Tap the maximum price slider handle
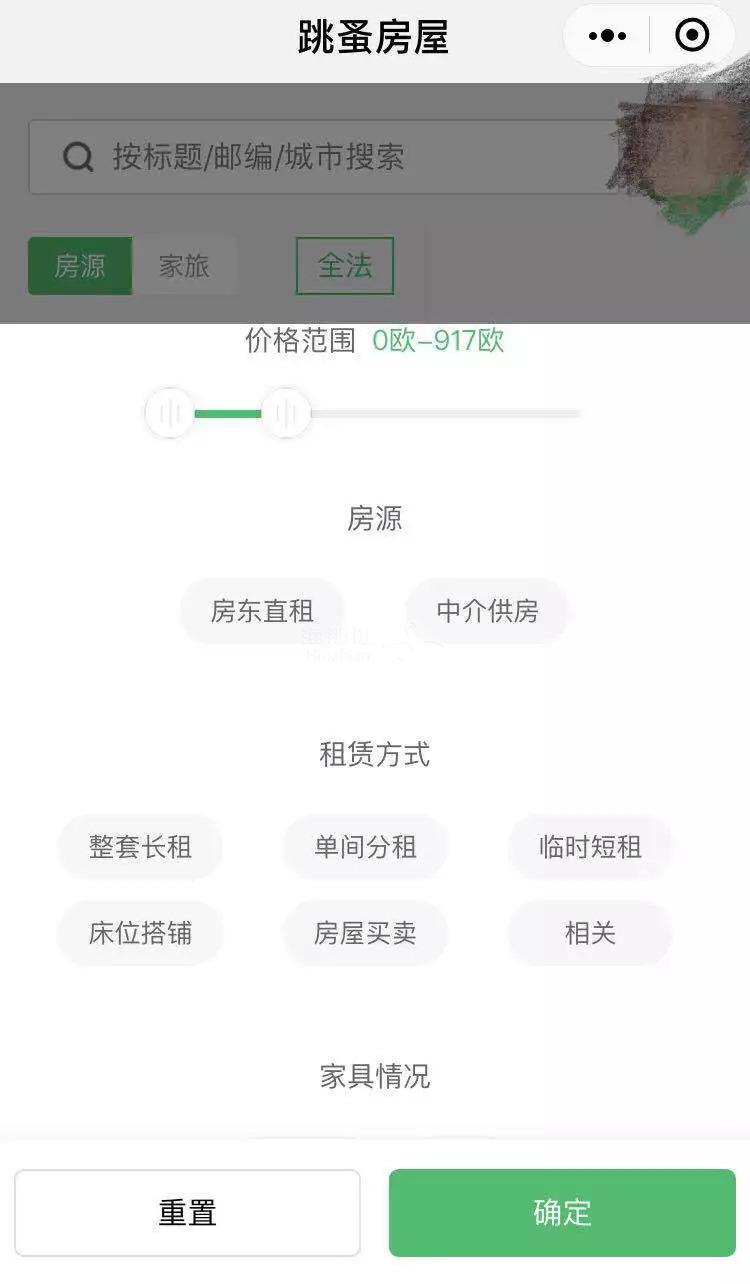This screenshot has height=1284, width=750. [286, 413]
